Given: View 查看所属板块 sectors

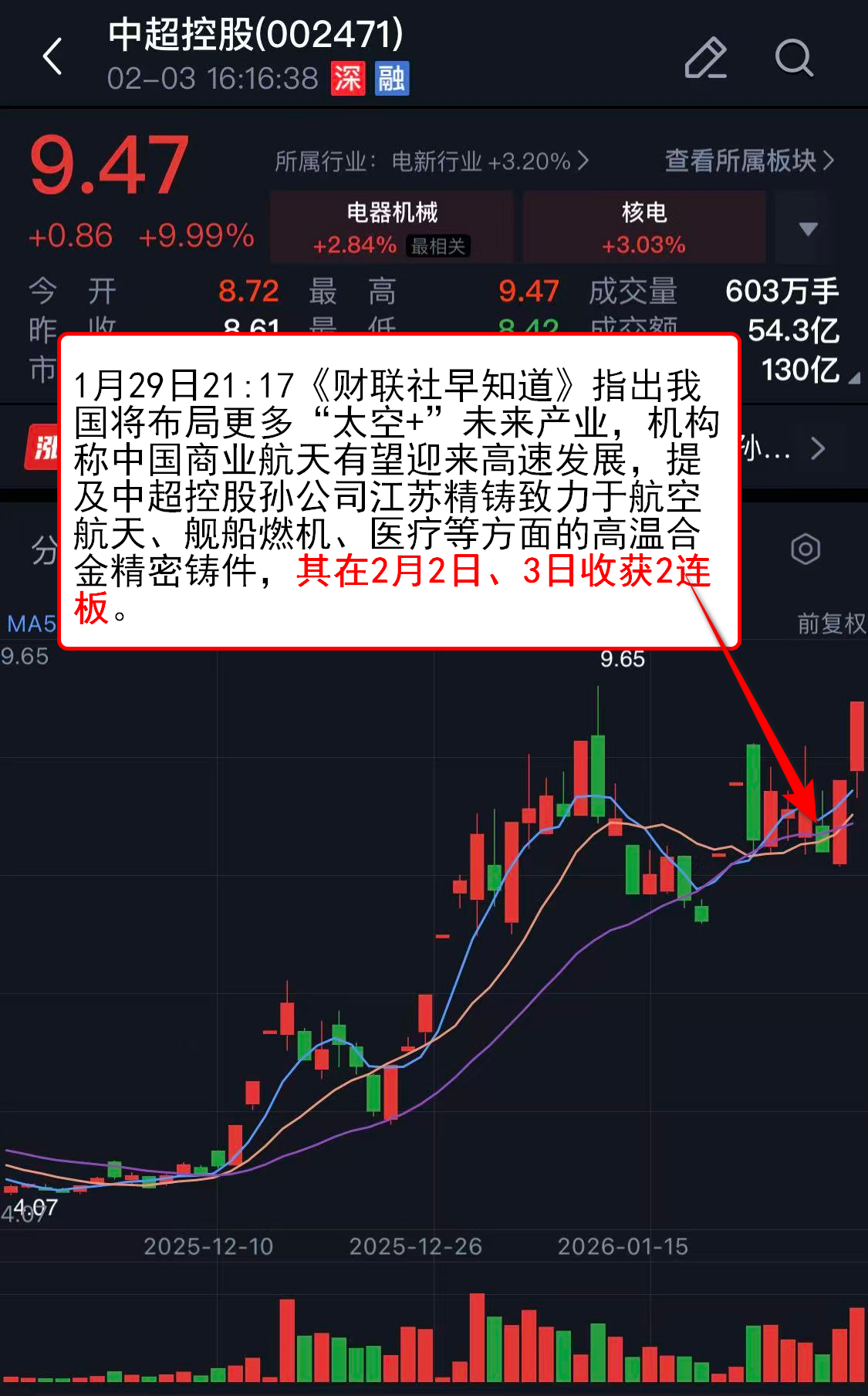Looking at the screenshot, I should click(748, 161).
